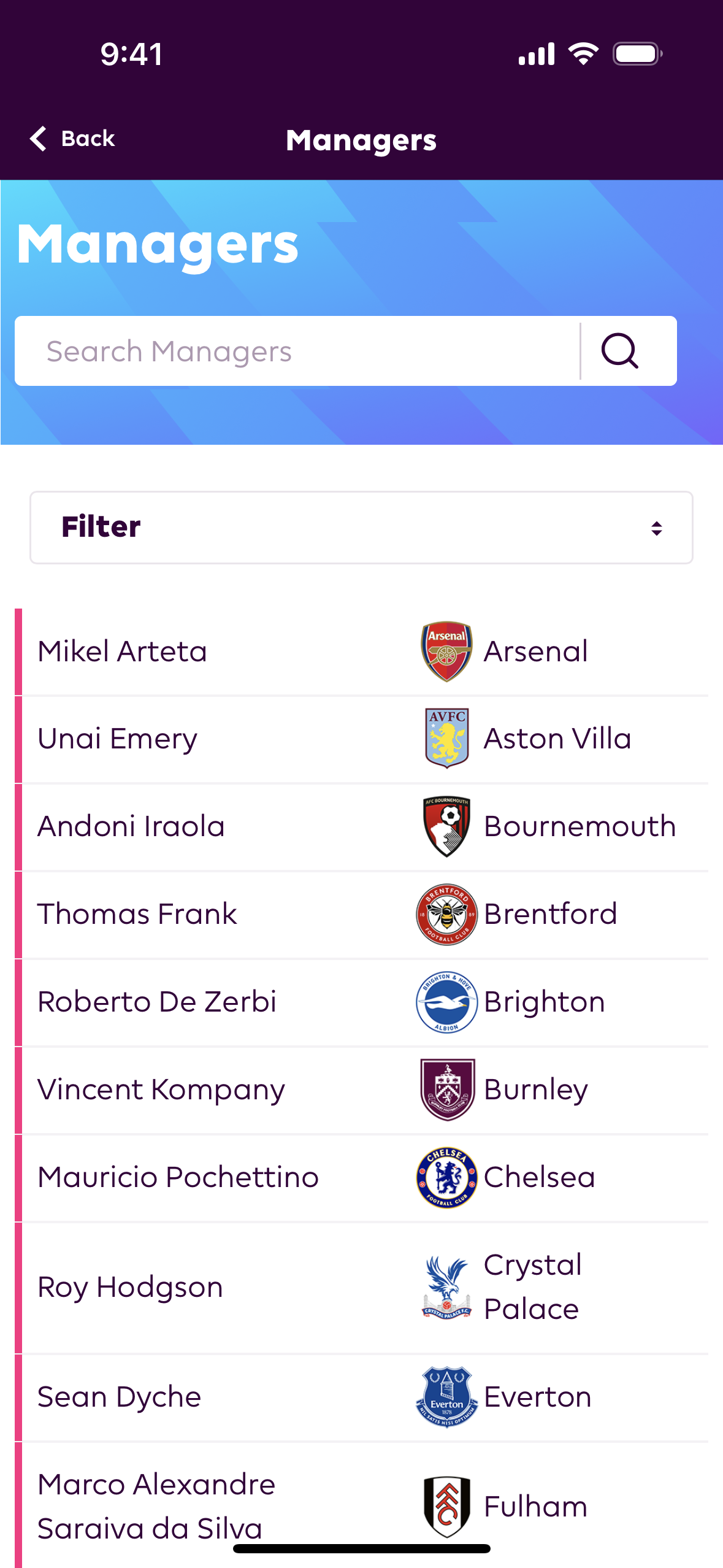The width and height of the screenshot is (723, 1568).
Task: View Mauricio Pochettino's manager page
Action: pyautogui.click(x=361, y=1178)
